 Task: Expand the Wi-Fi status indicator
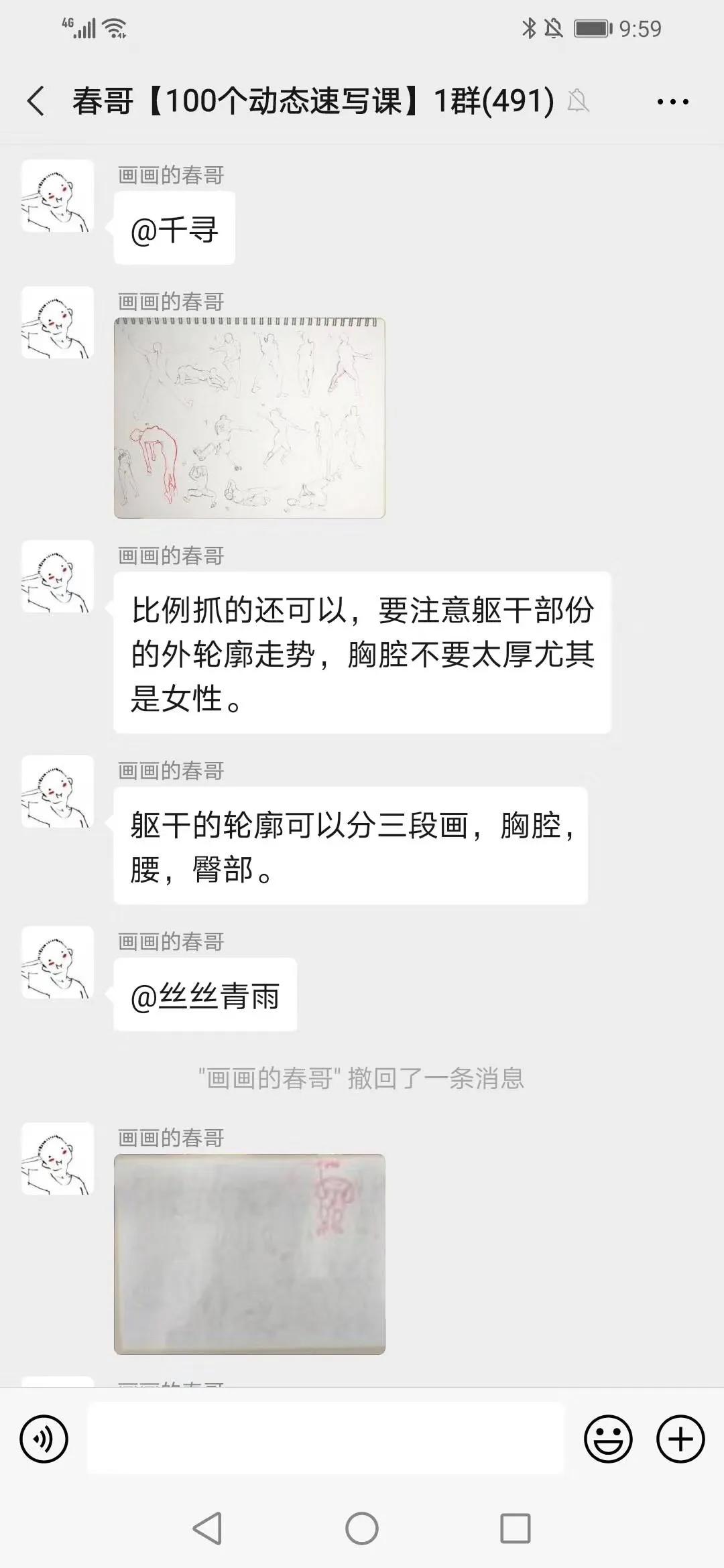pyautogui.click(x=113, y=28)
